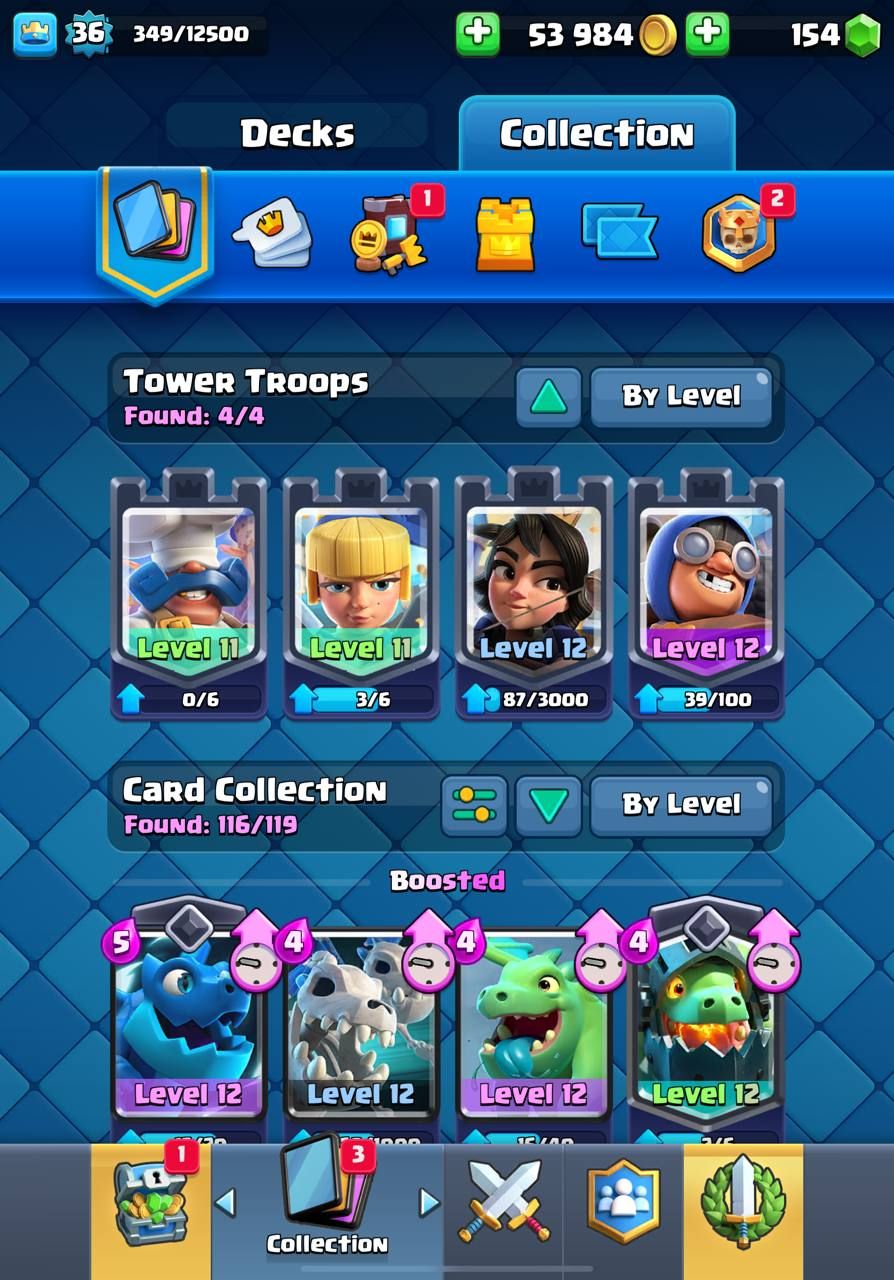Select the Tower Princess card
This screenshot has height=1280, width=894.
pyautogui.click(x=361, y=590)
